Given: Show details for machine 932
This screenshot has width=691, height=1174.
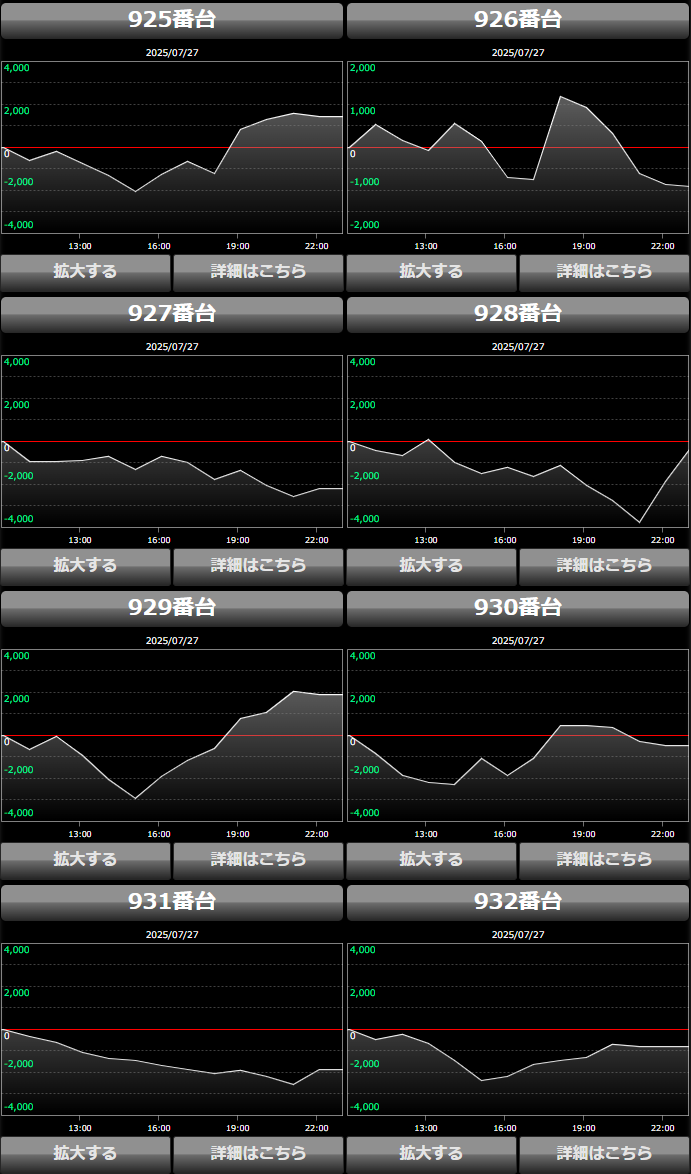Looking at the screenshot, I should (604, 1153).
